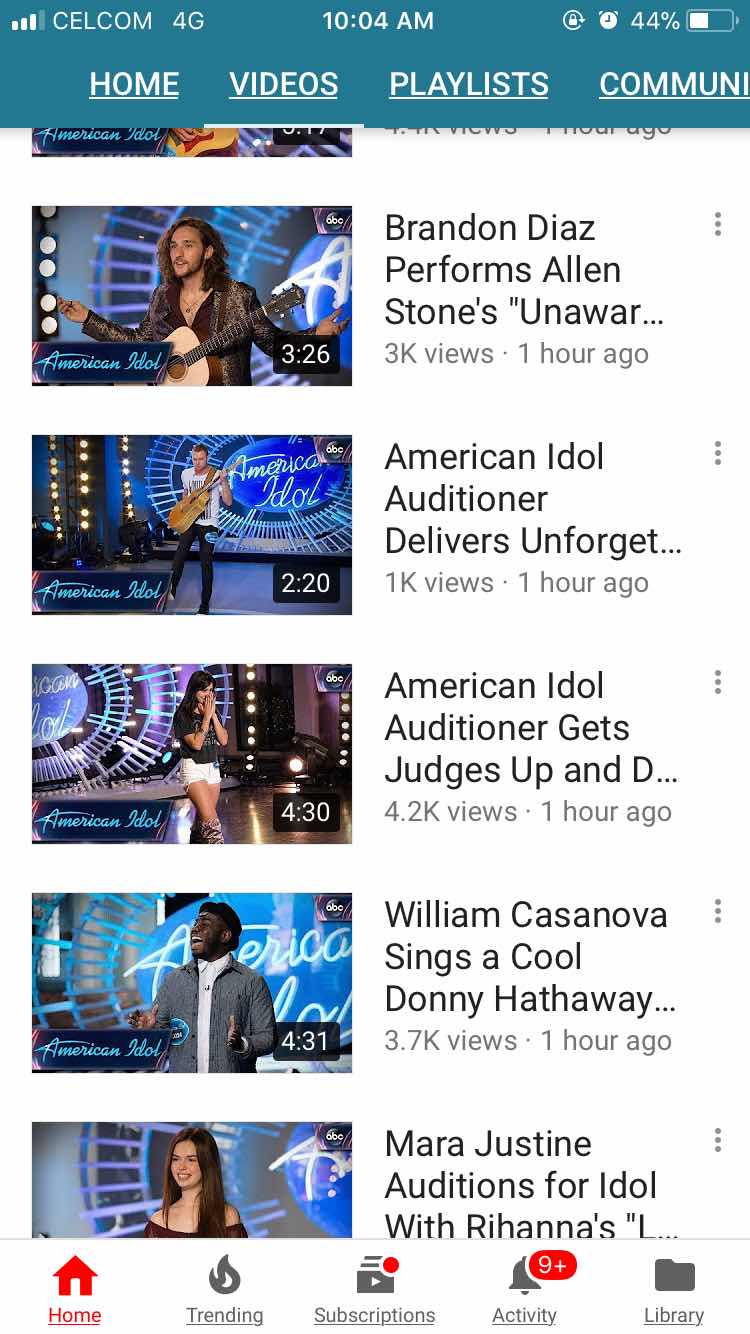Go to the Home bottom tab

click(75, 1290)
